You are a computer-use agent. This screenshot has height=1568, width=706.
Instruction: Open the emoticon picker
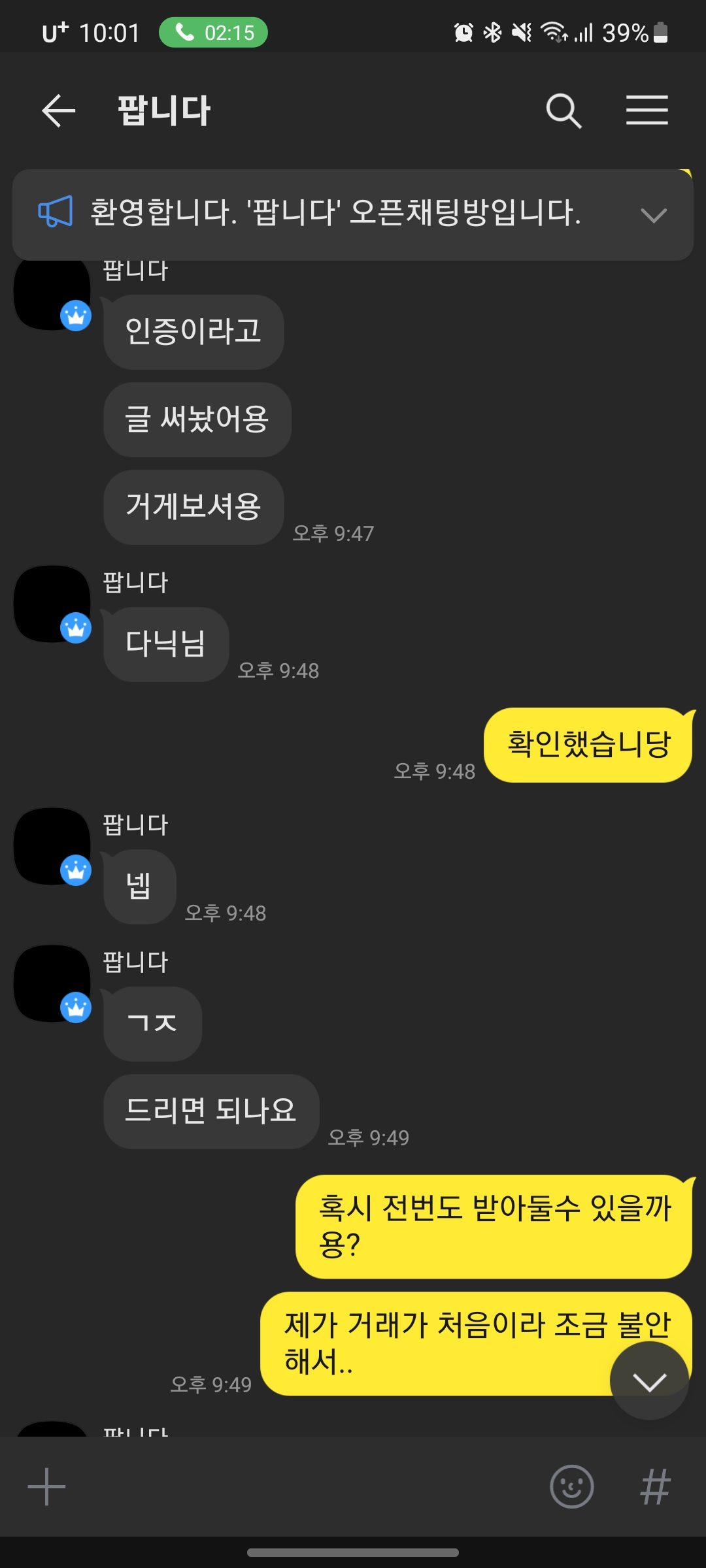pyautogui.click(x=571, y=1486)
